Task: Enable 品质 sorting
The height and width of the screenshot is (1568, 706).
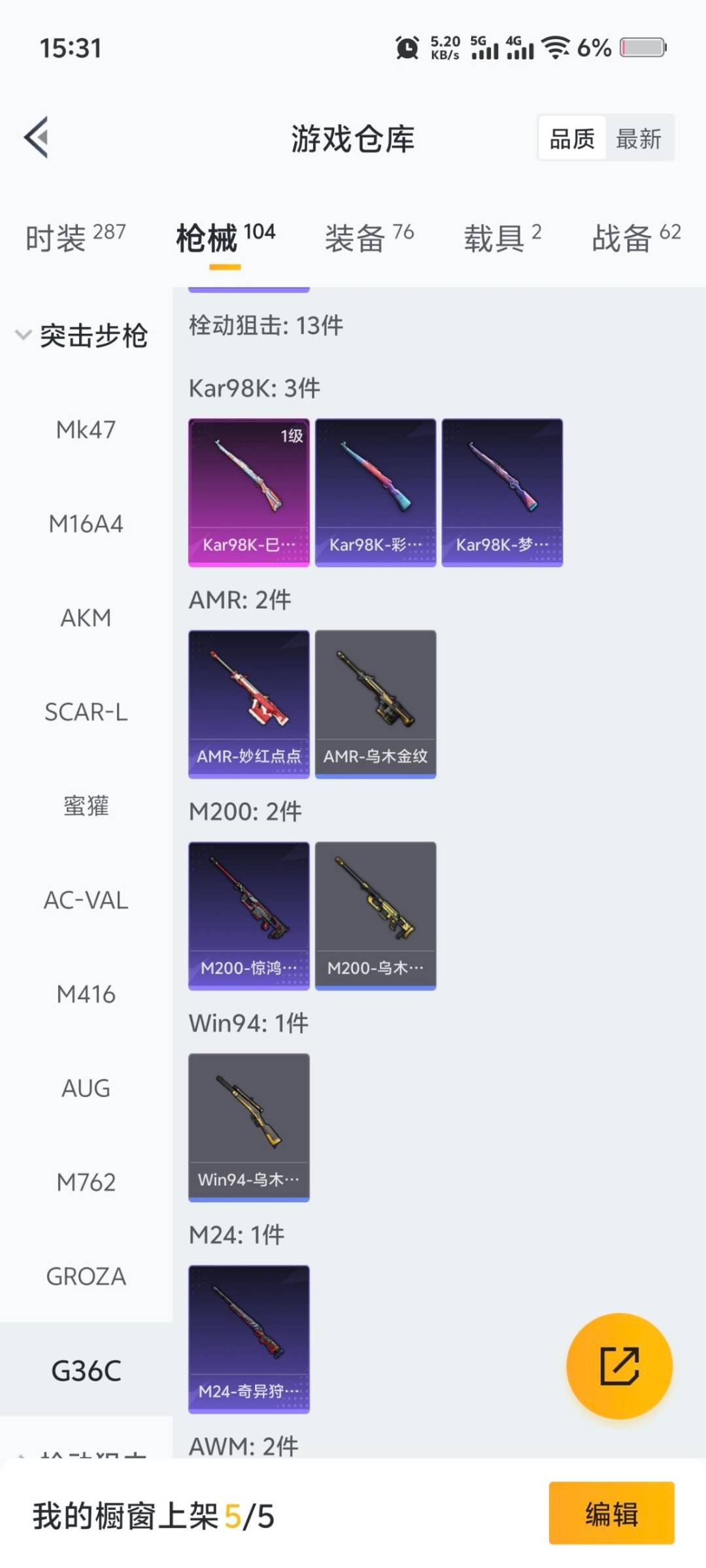Action: click(x=571, y=138)
